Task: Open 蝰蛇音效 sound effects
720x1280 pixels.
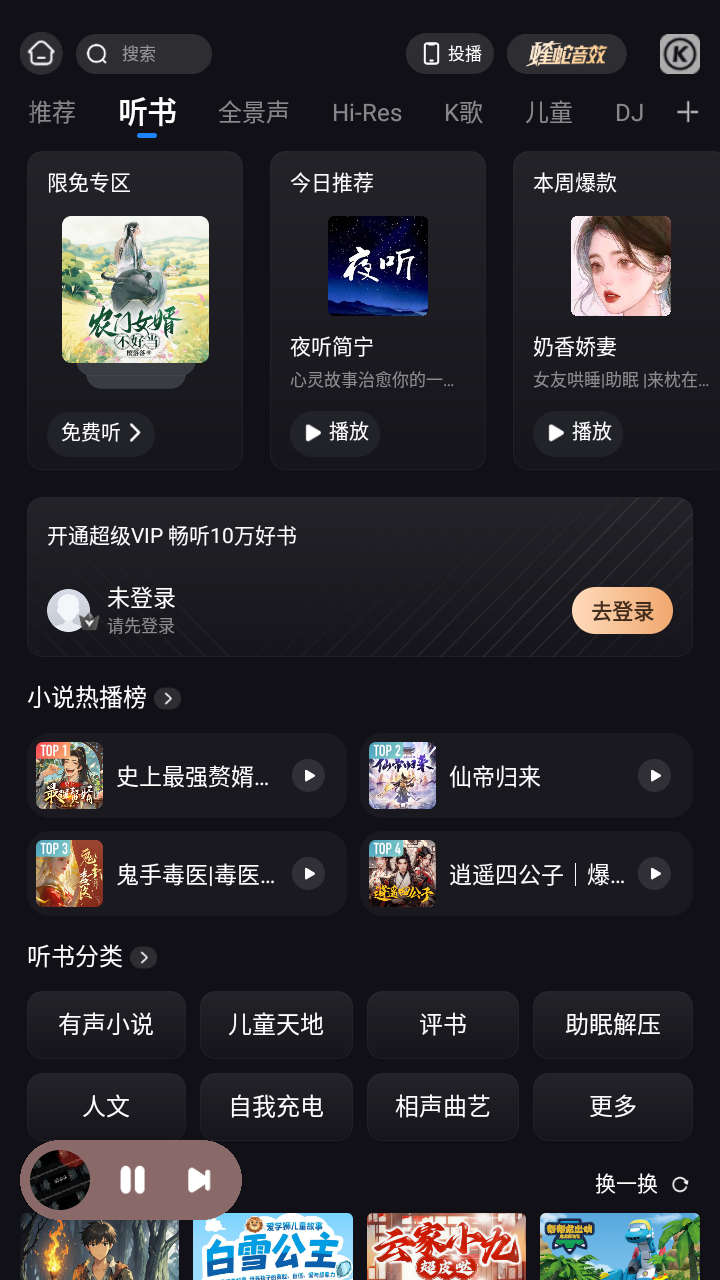Action: (567, 54)
